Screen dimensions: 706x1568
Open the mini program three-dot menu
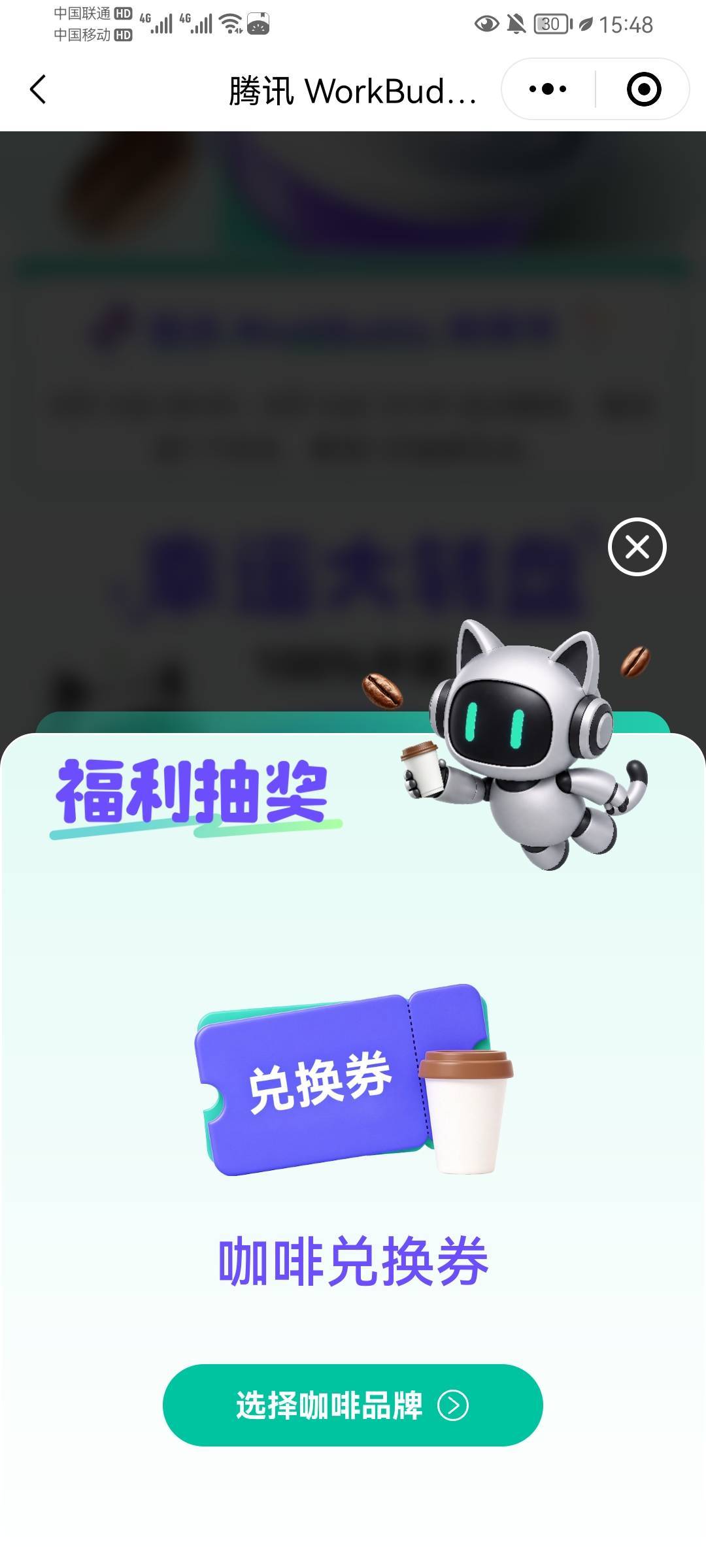[x=548, y=89]
